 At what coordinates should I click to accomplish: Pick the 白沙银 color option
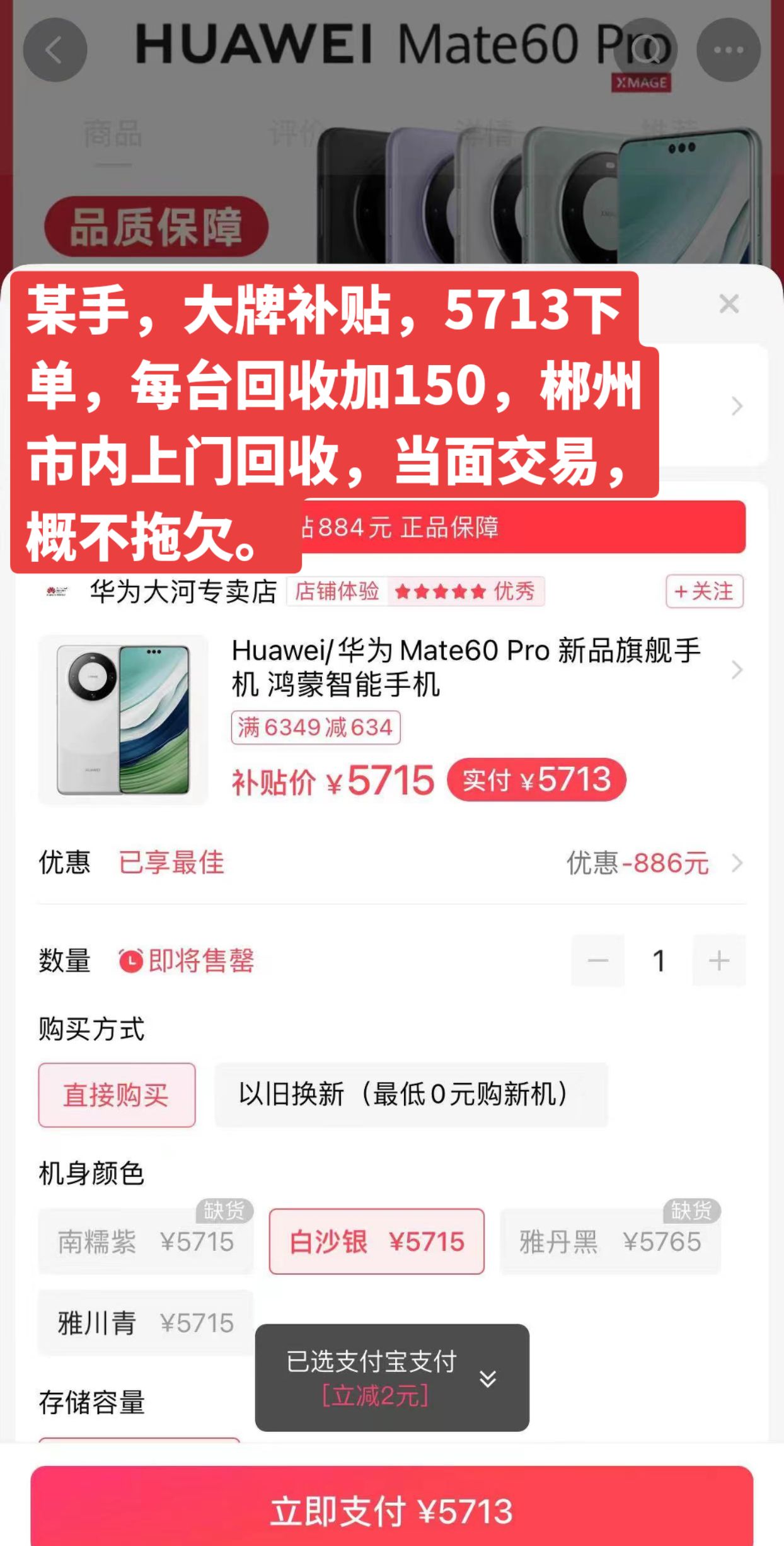click(376, 1241)
